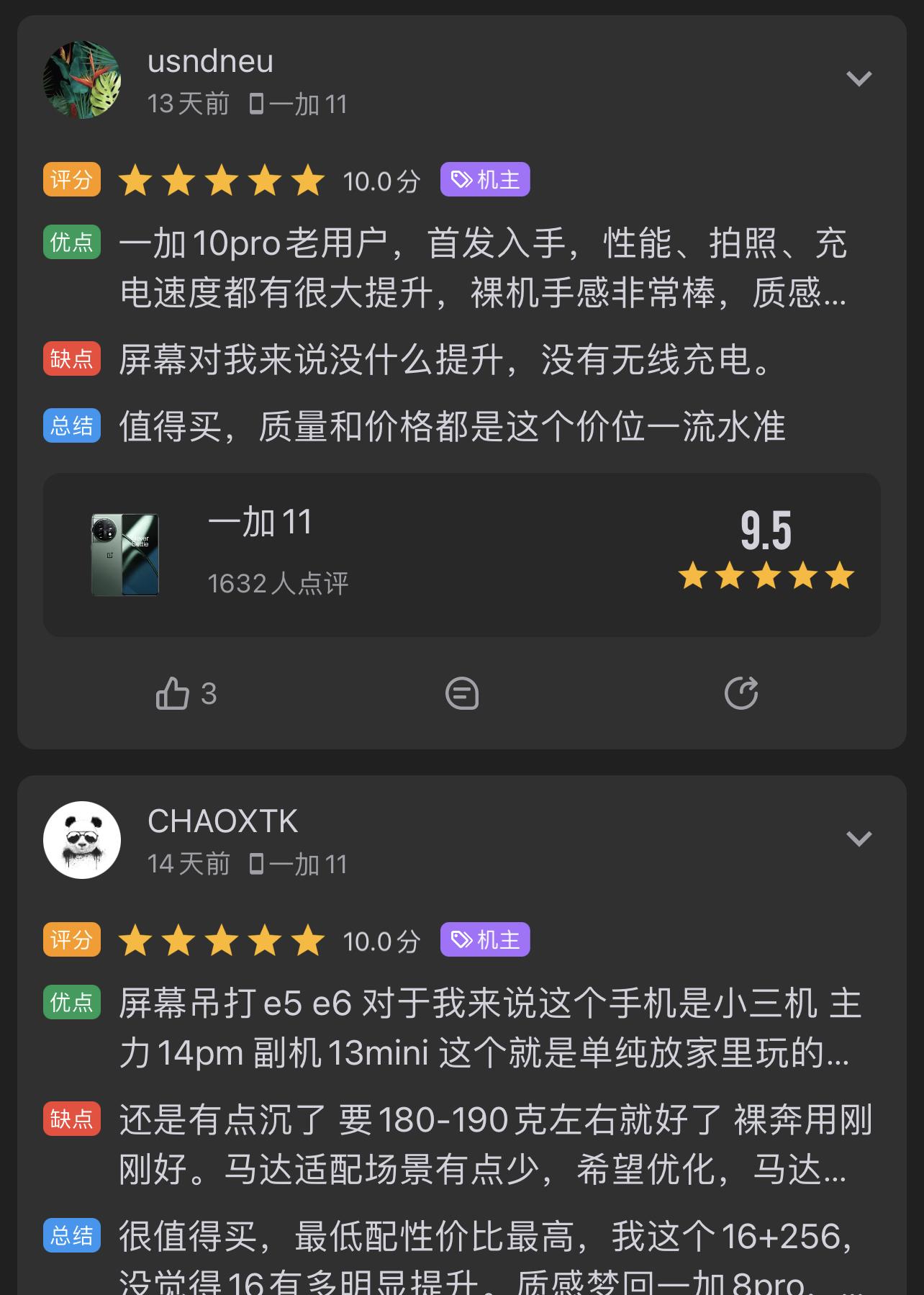Viewport: 924px width, 1295px height.
Task: Open the comments icon under the first review
Action: point(463,693)
